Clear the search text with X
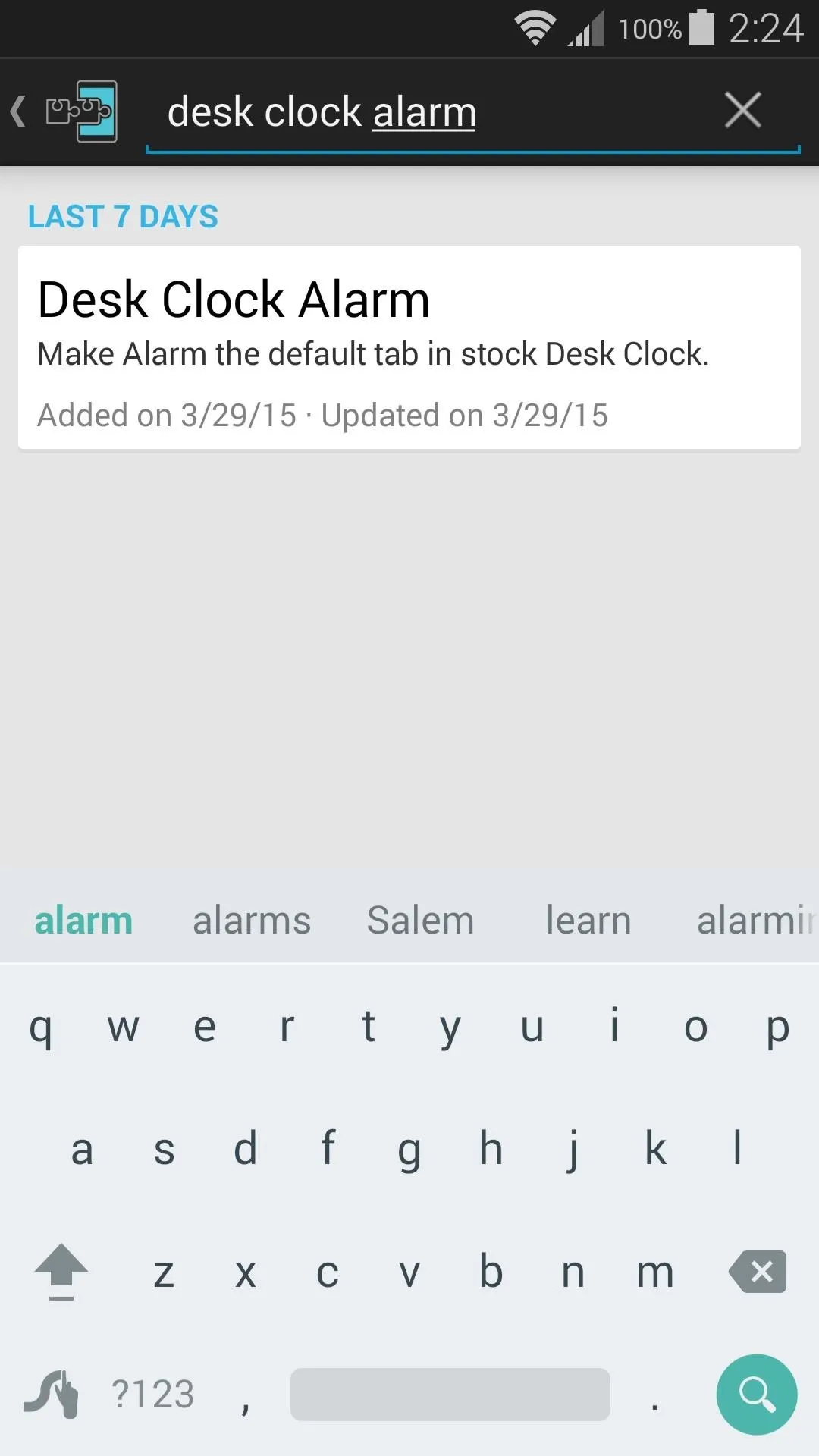Image resolution: width=819 pixels, height=1456 pixels. click(x=742, y=111)
